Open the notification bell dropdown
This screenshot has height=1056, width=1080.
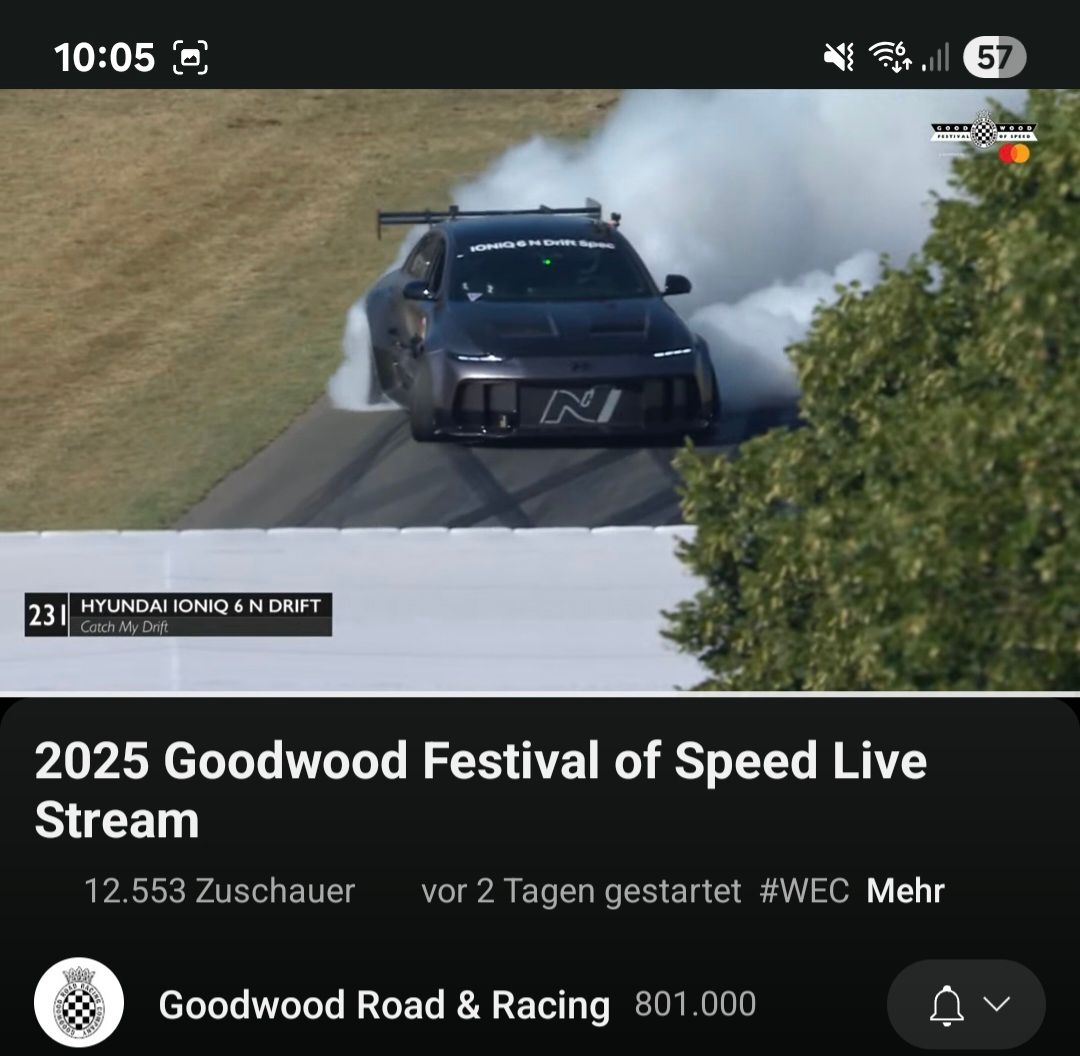[x=966, y=1005]
